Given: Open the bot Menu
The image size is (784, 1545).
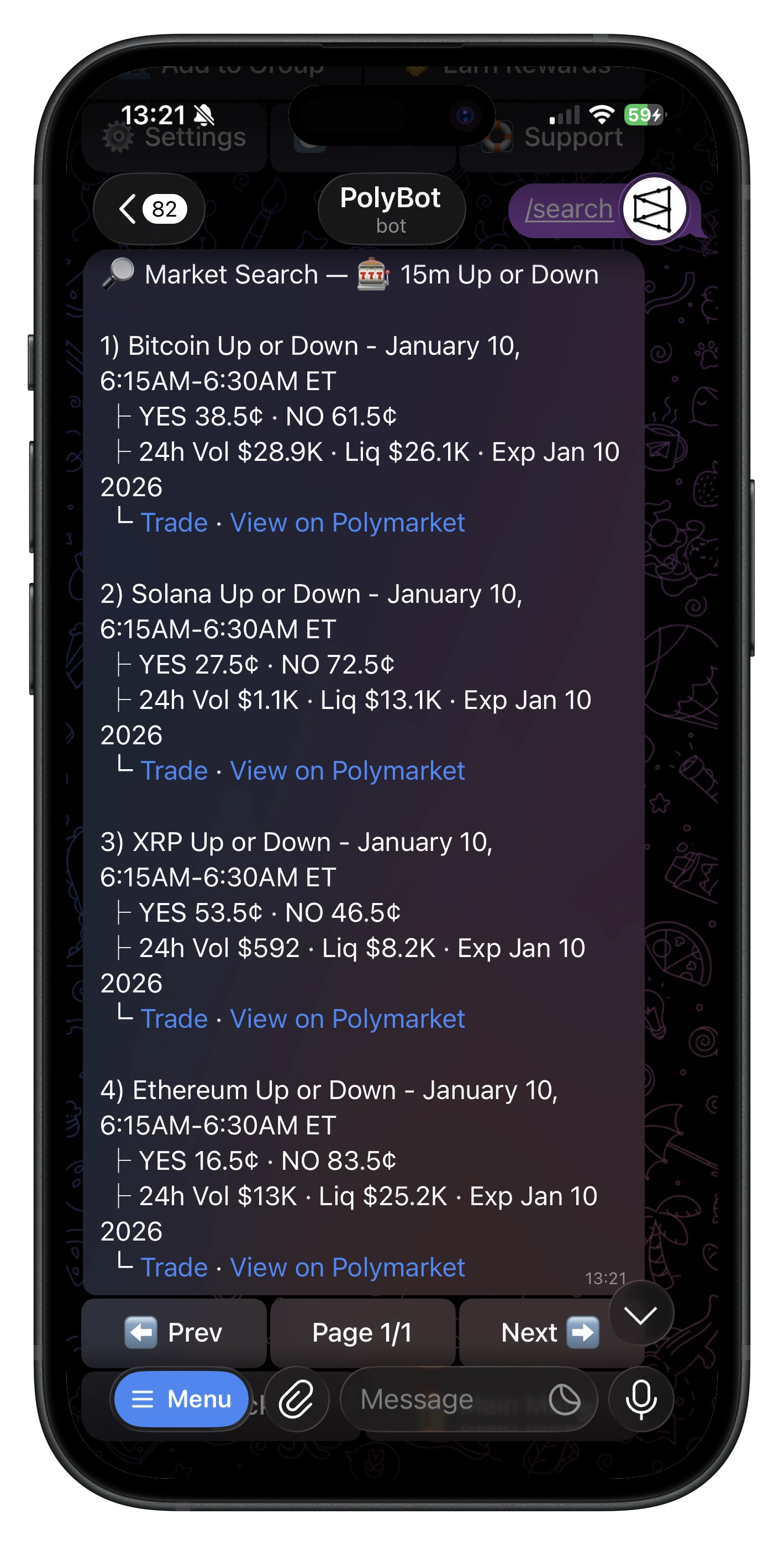Looking at the screenshot, I should click(x=181, y=1399).
